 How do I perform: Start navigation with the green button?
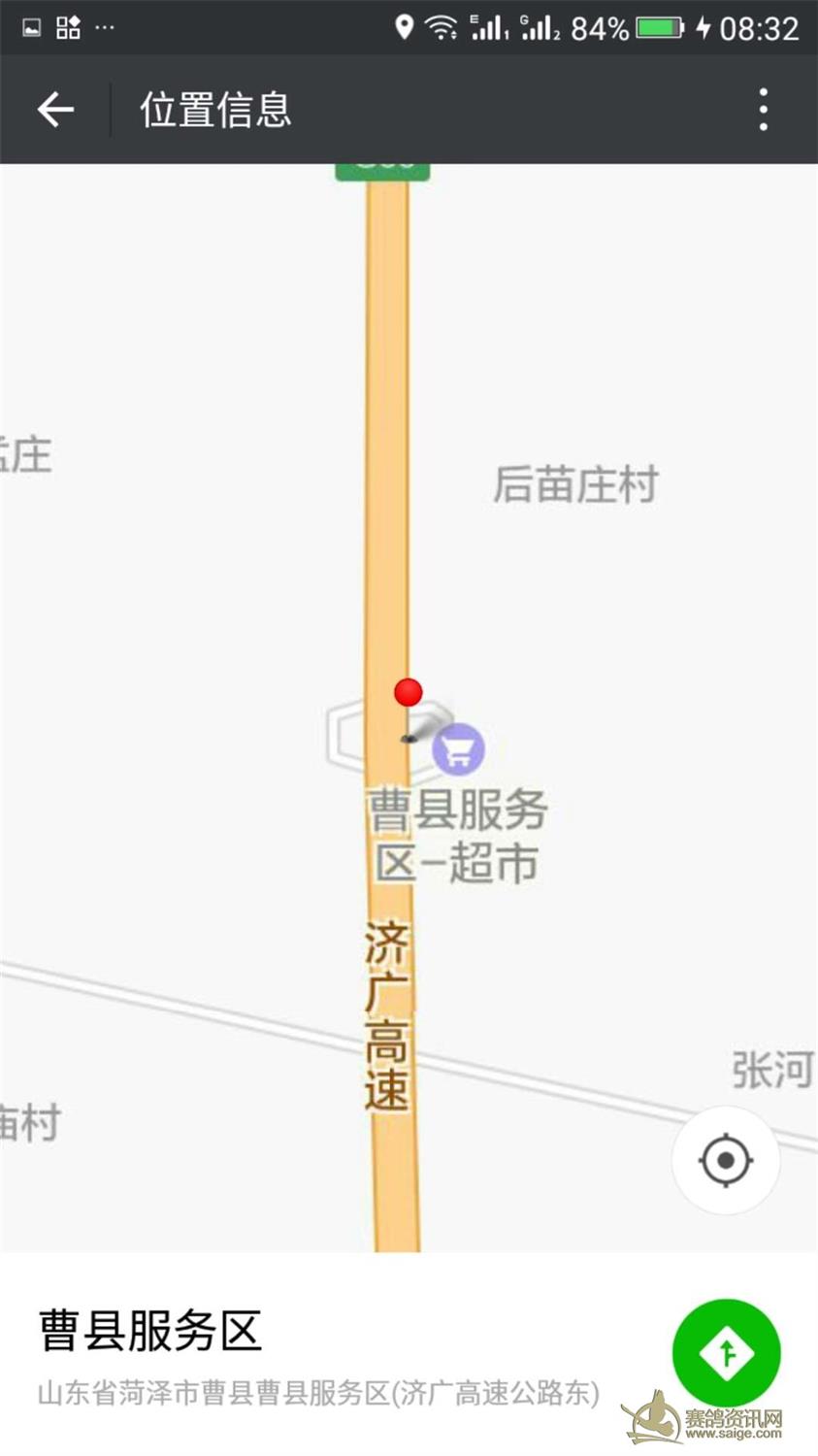(726, 1352)
